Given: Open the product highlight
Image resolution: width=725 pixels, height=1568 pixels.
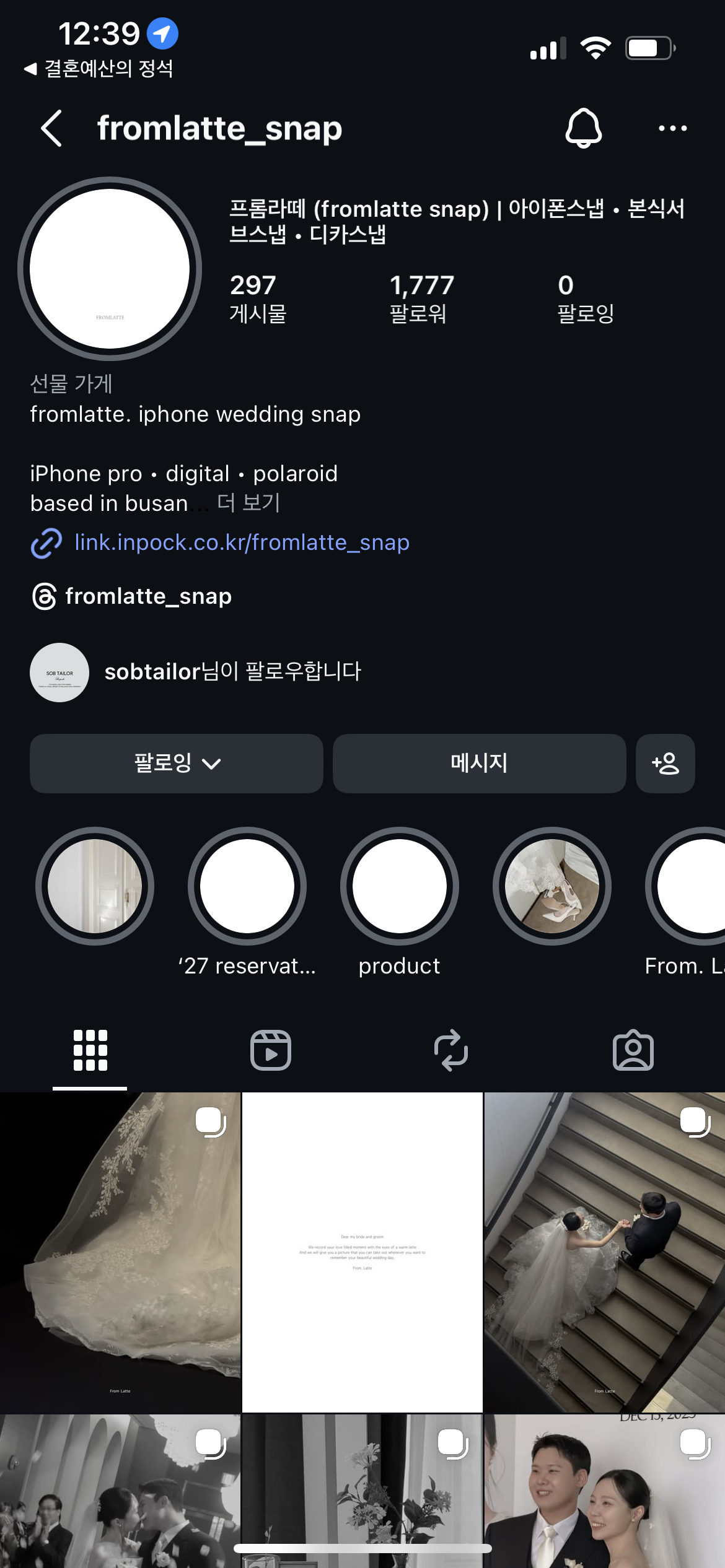Looking at the screenshot, I should tap(399, 886).
